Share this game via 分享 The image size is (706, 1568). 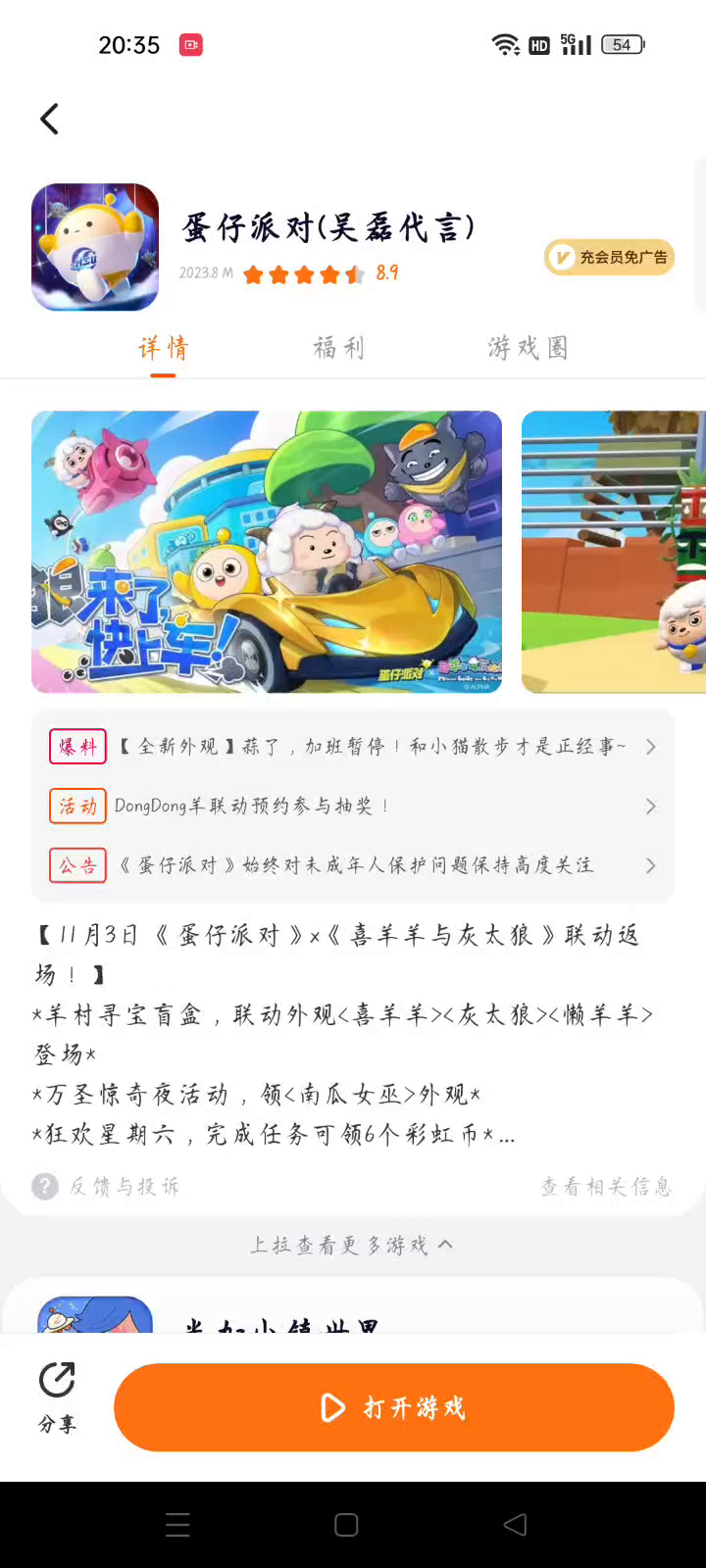(x=57, y=1396)
